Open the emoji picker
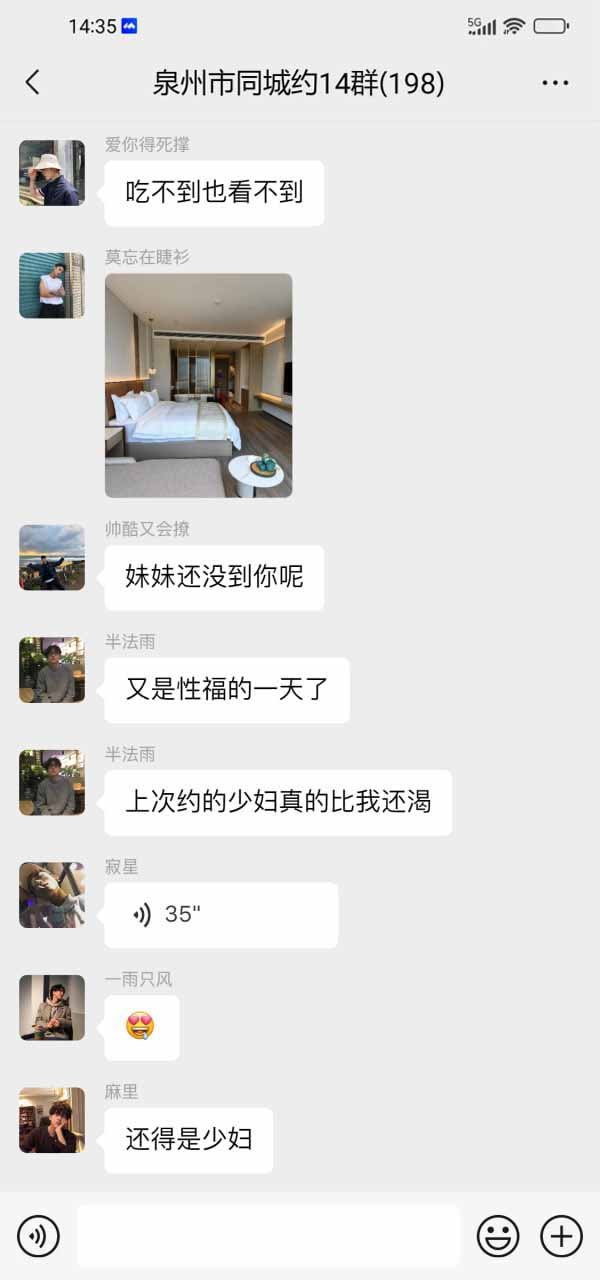Screen dimensions: 600x1280 [x=497, y=1236]
